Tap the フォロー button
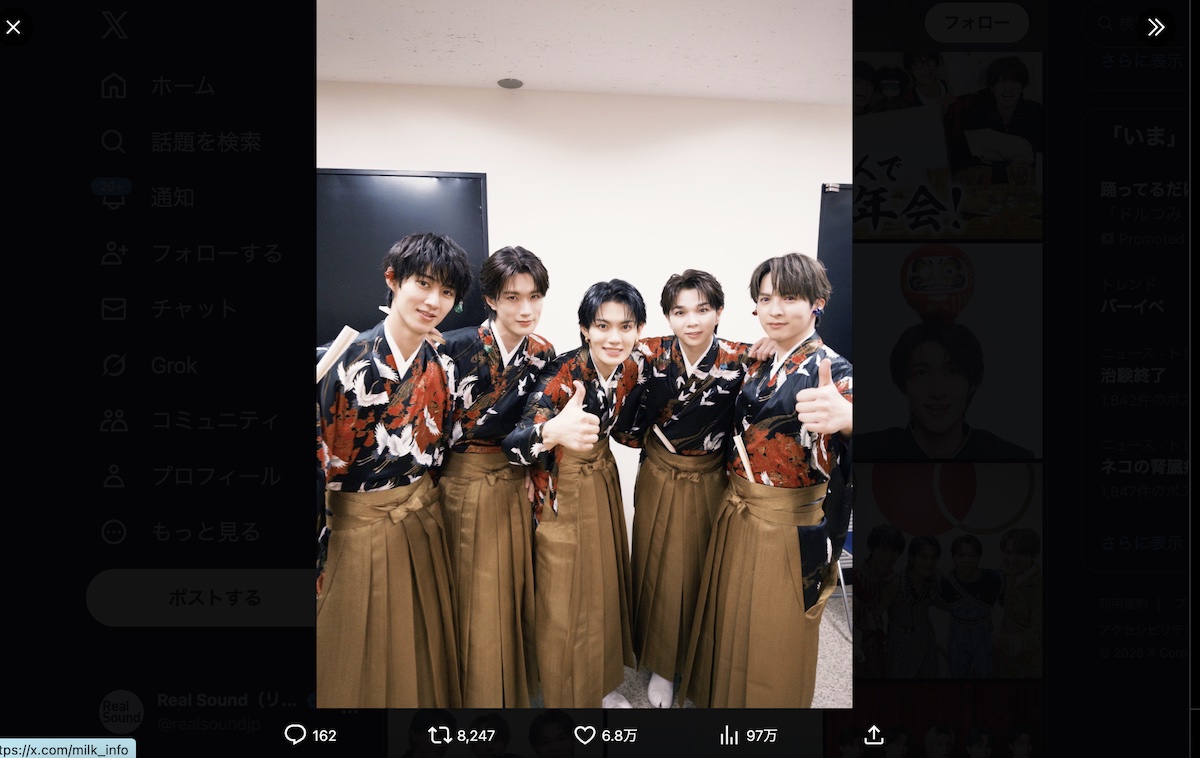Viewport: 1200px width, 758px height. tap(976, 22)
